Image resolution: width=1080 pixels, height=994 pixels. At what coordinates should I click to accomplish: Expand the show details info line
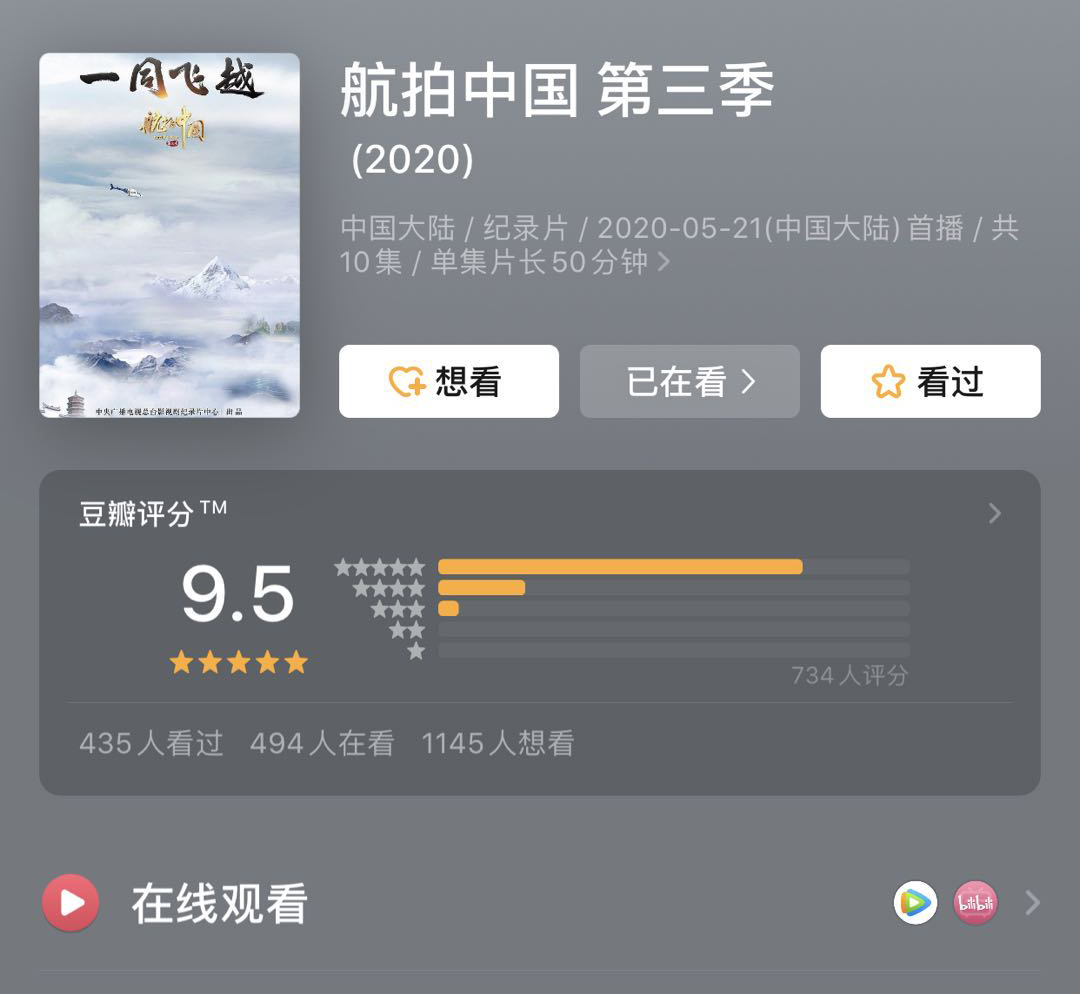tap(661, 263)
